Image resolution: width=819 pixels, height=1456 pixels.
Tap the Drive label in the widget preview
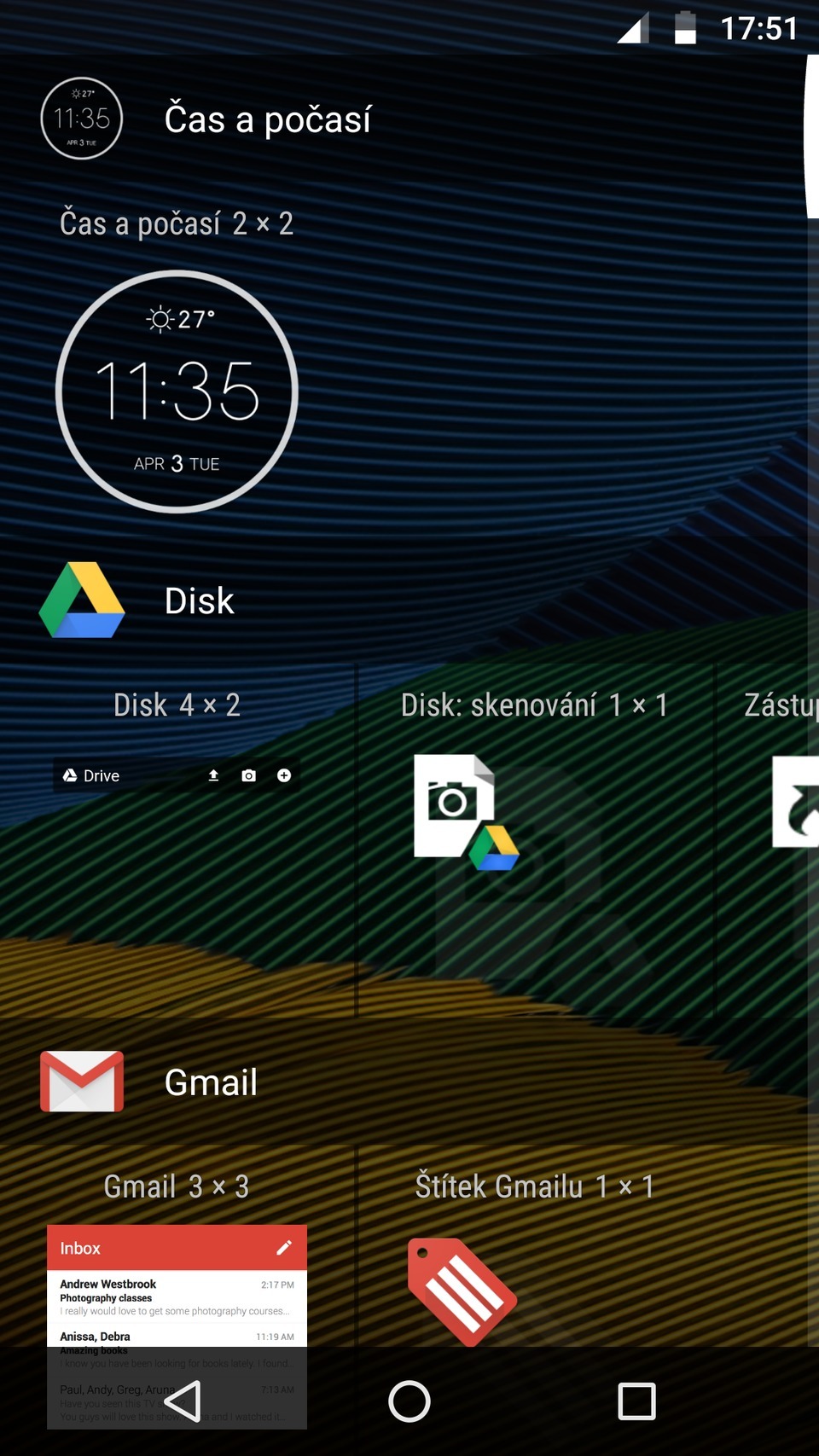pos(90,775)
